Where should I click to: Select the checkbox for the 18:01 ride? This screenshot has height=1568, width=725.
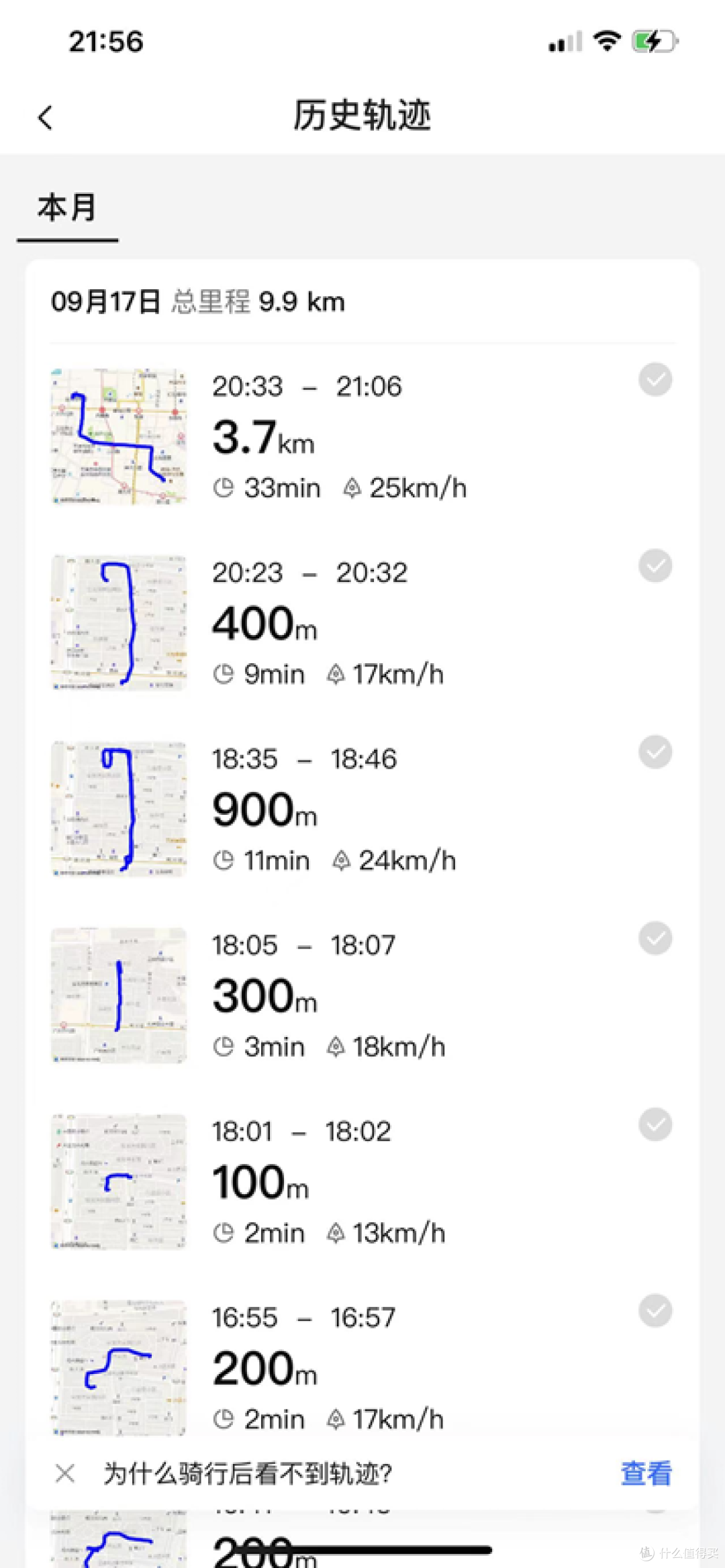click(655, 1124)
